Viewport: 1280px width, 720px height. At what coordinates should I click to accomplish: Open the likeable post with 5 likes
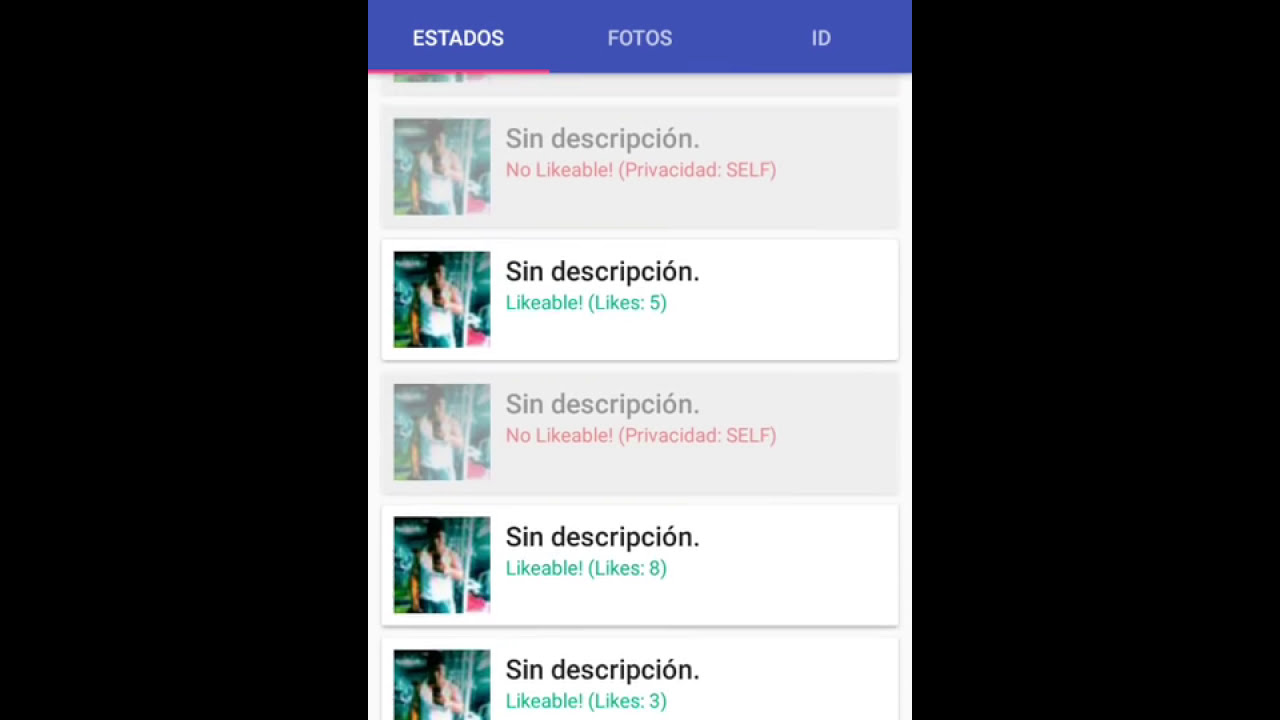point(639,299)
